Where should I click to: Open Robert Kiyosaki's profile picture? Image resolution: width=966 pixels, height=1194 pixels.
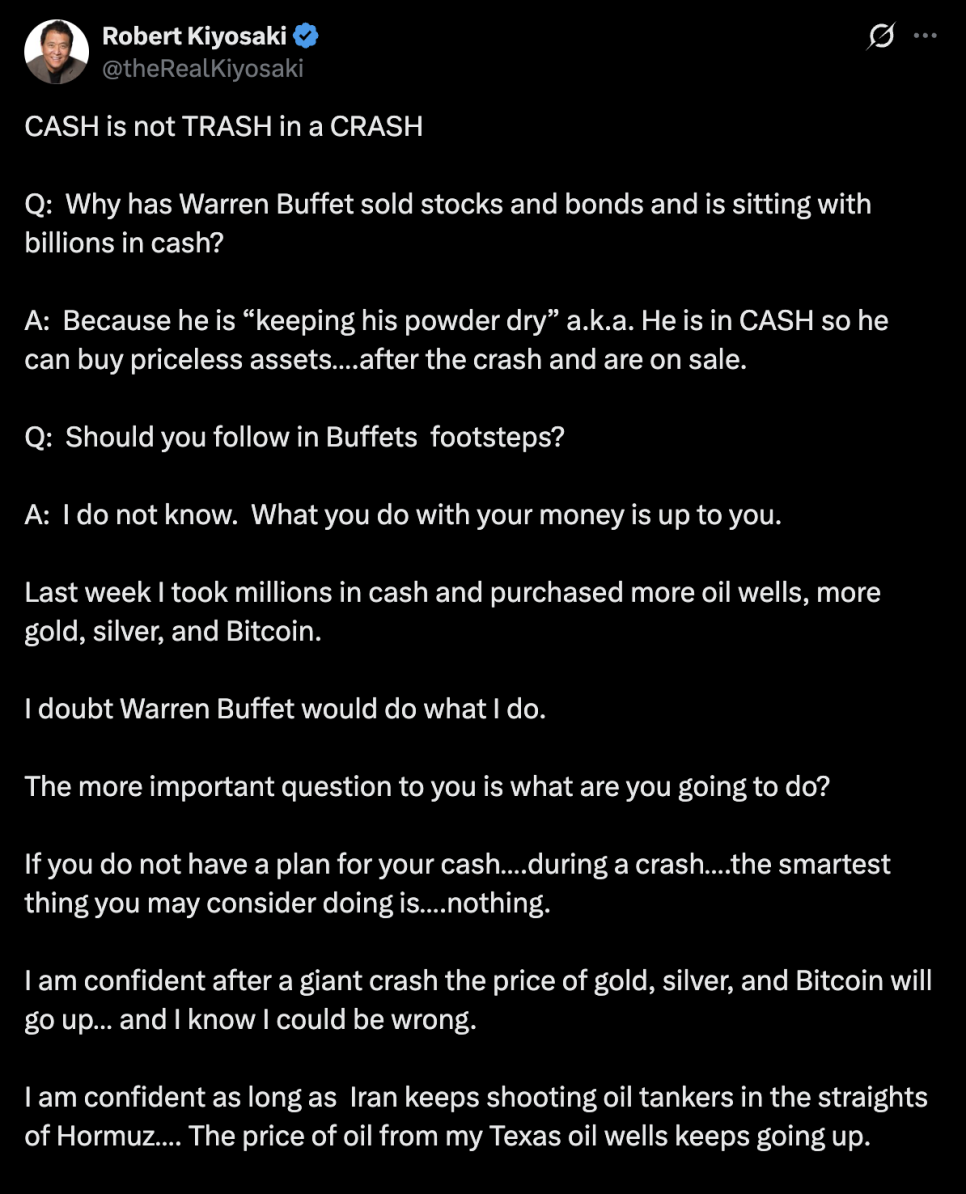point(56,52)
